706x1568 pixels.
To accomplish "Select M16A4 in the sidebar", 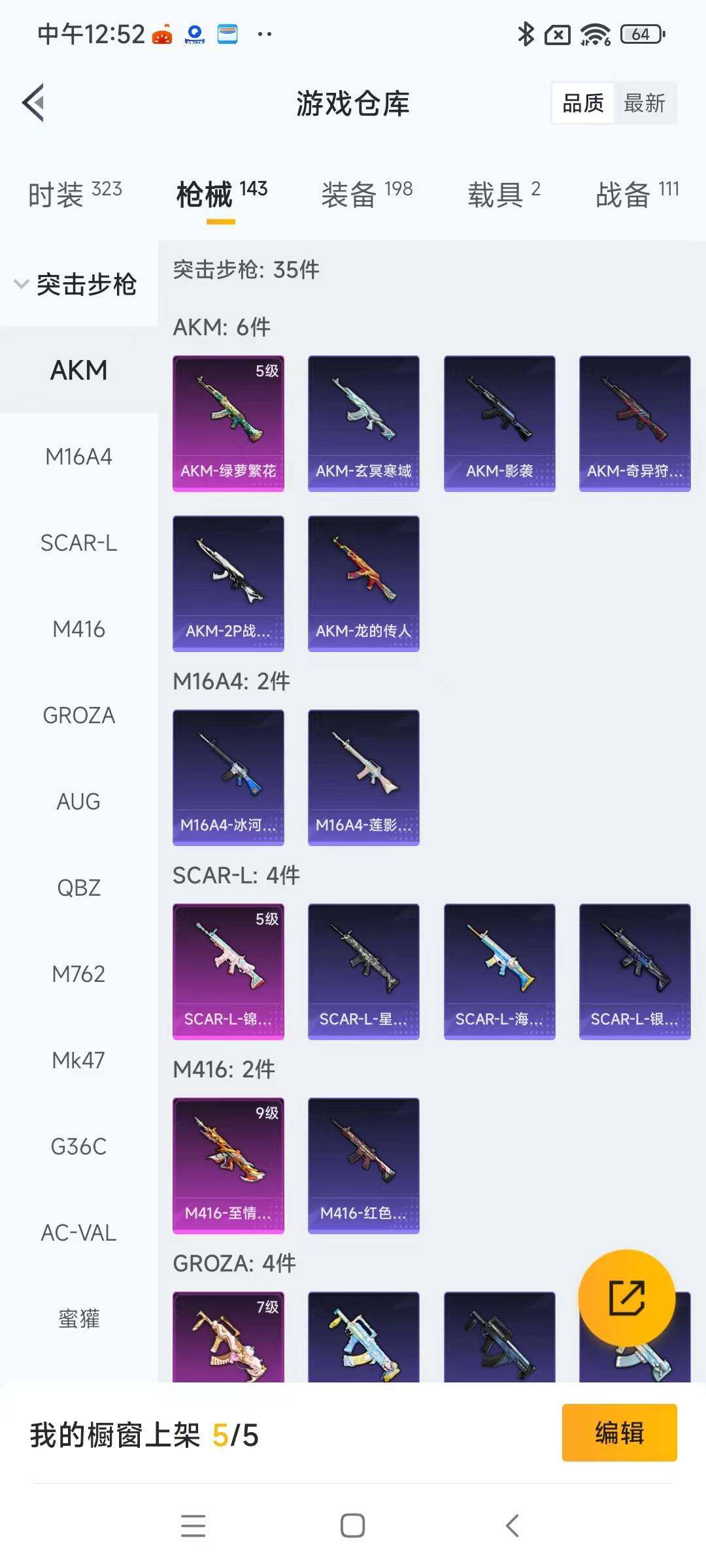I will pyautogui.click(x=78, y=457).
